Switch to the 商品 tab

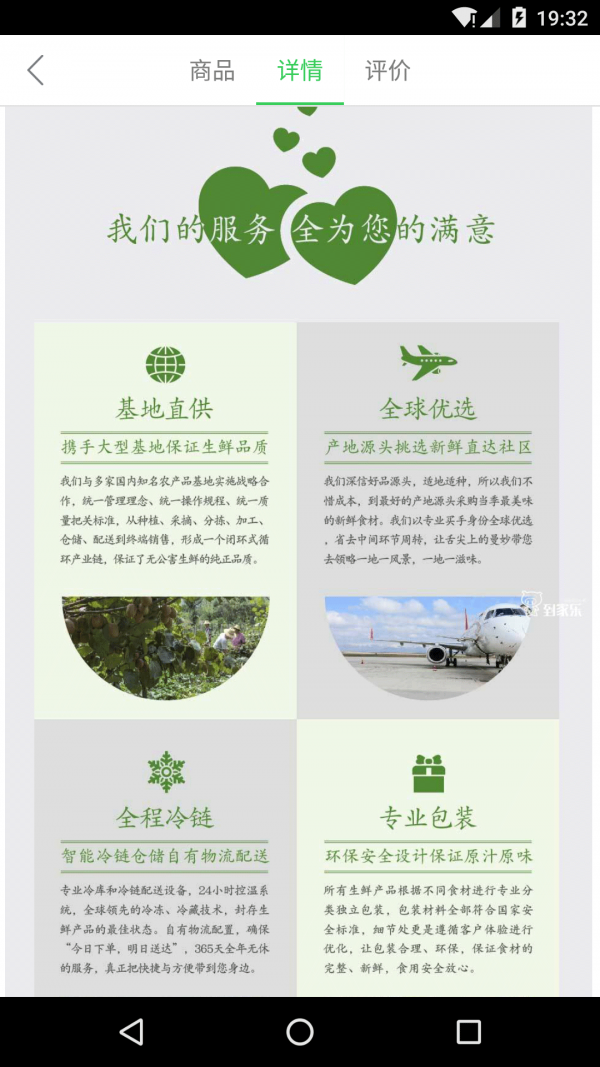[x=212, y=70]
